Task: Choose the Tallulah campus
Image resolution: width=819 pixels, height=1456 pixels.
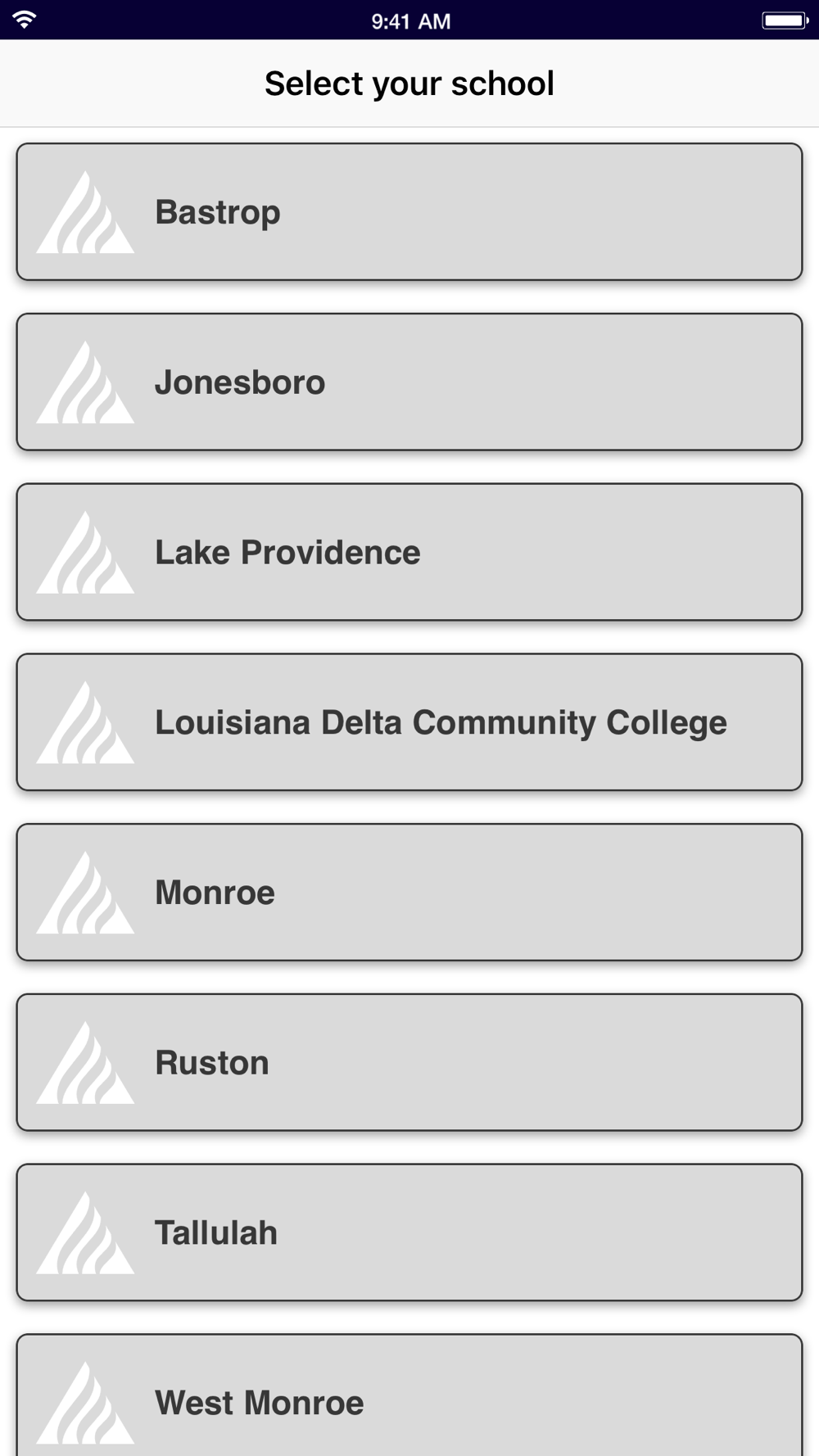Action: pyautogui.click(x=409, y=1232)
